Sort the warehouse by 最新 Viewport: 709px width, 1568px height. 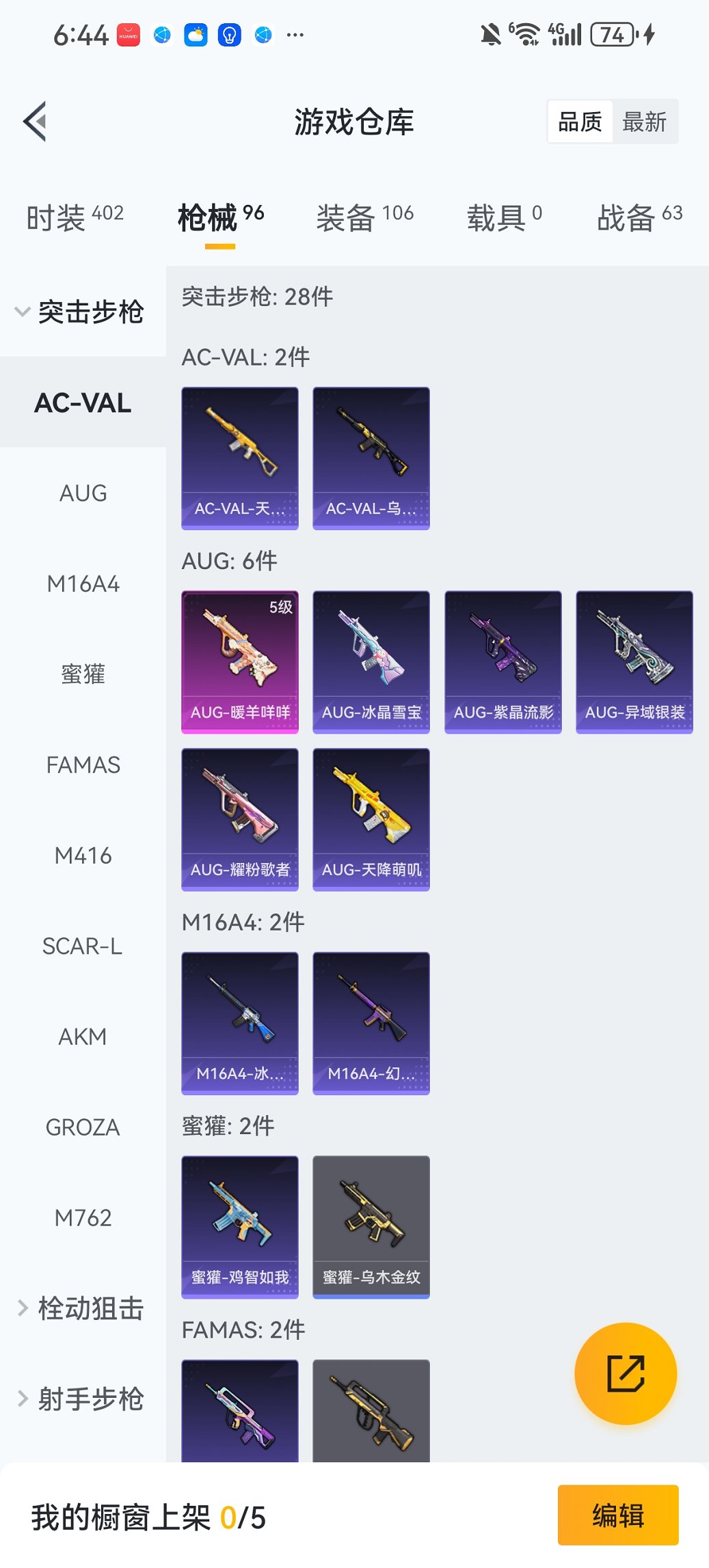tap(644, 122)
